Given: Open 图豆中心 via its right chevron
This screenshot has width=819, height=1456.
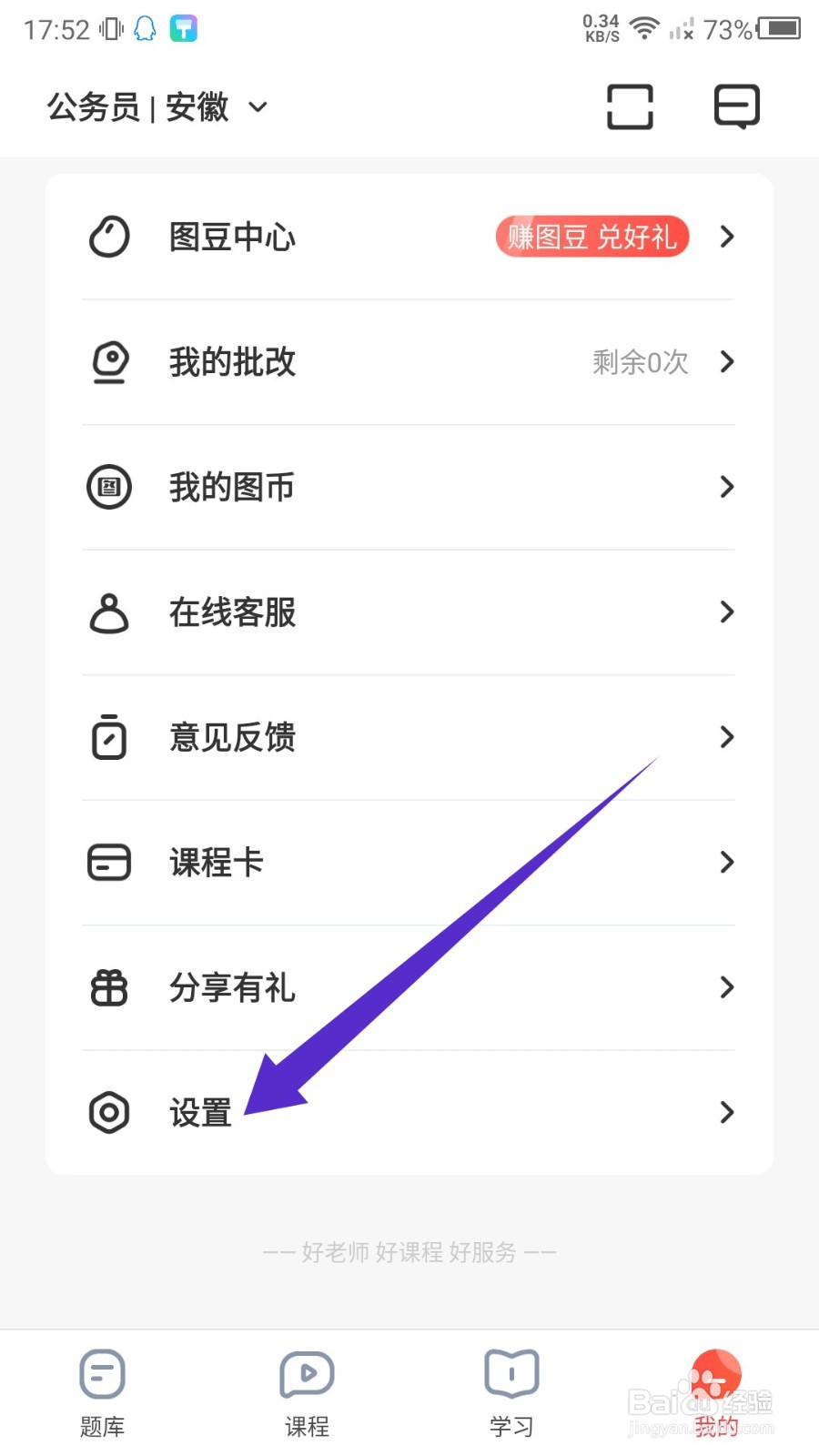Looking at the screenshot, I should pyautogui.click(x=725, y=237).
